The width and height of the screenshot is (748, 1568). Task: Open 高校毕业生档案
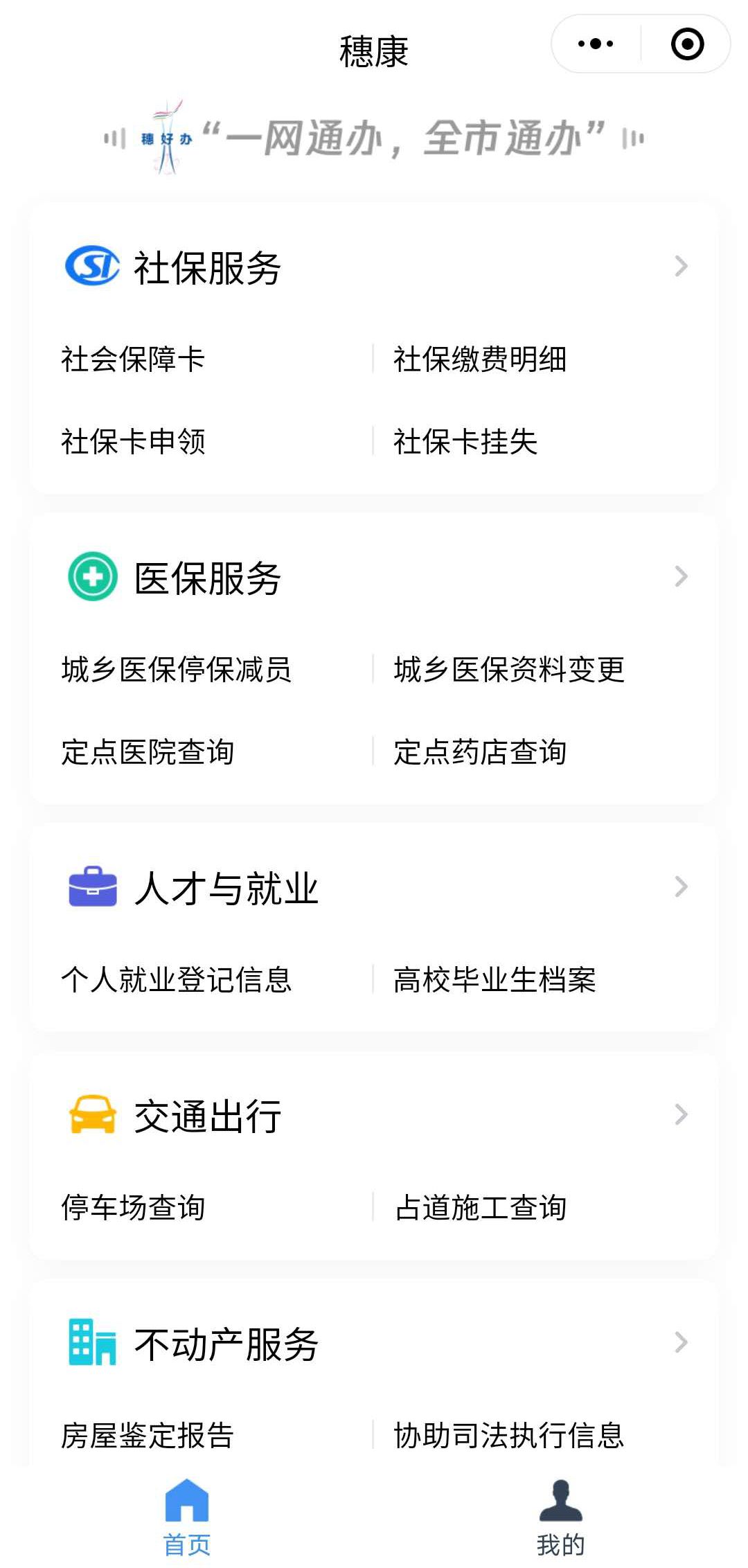pyautogui.click(x=495, y=980)
